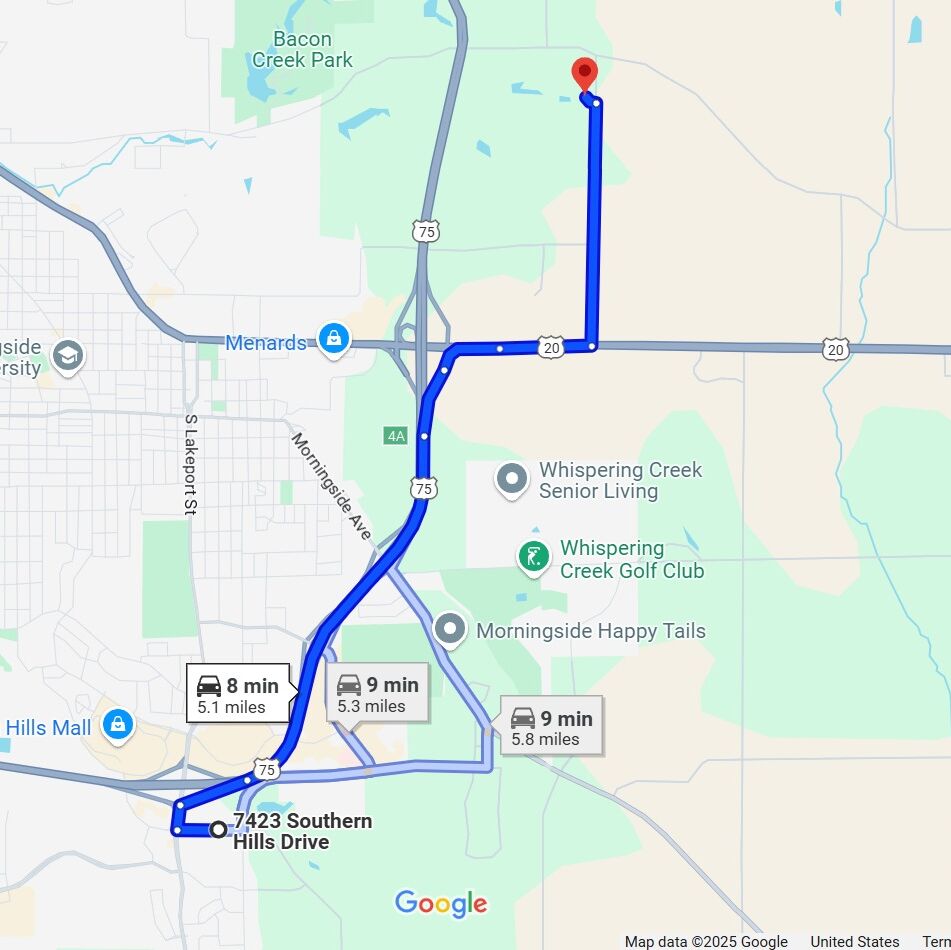Select the 9 min 5.3 miles route
Image resolution: width=951 pixels, height=950 pixels.
point(377,694)
